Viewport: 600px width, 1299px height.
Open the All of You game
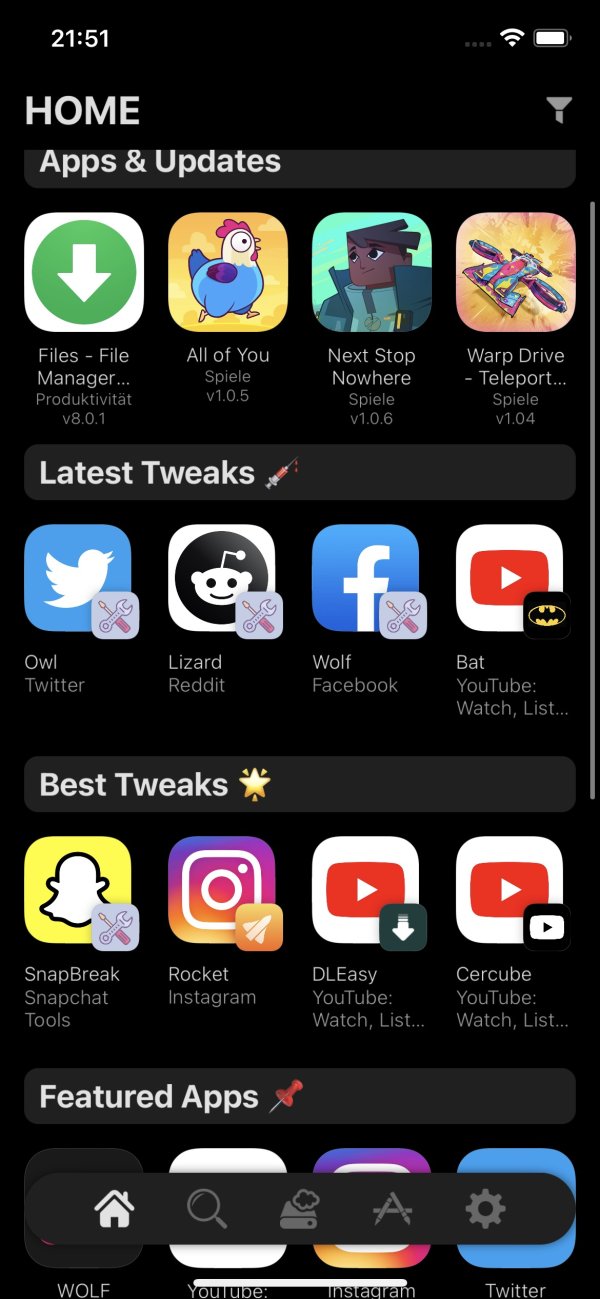pyautogui.click(x=228, y=272)
